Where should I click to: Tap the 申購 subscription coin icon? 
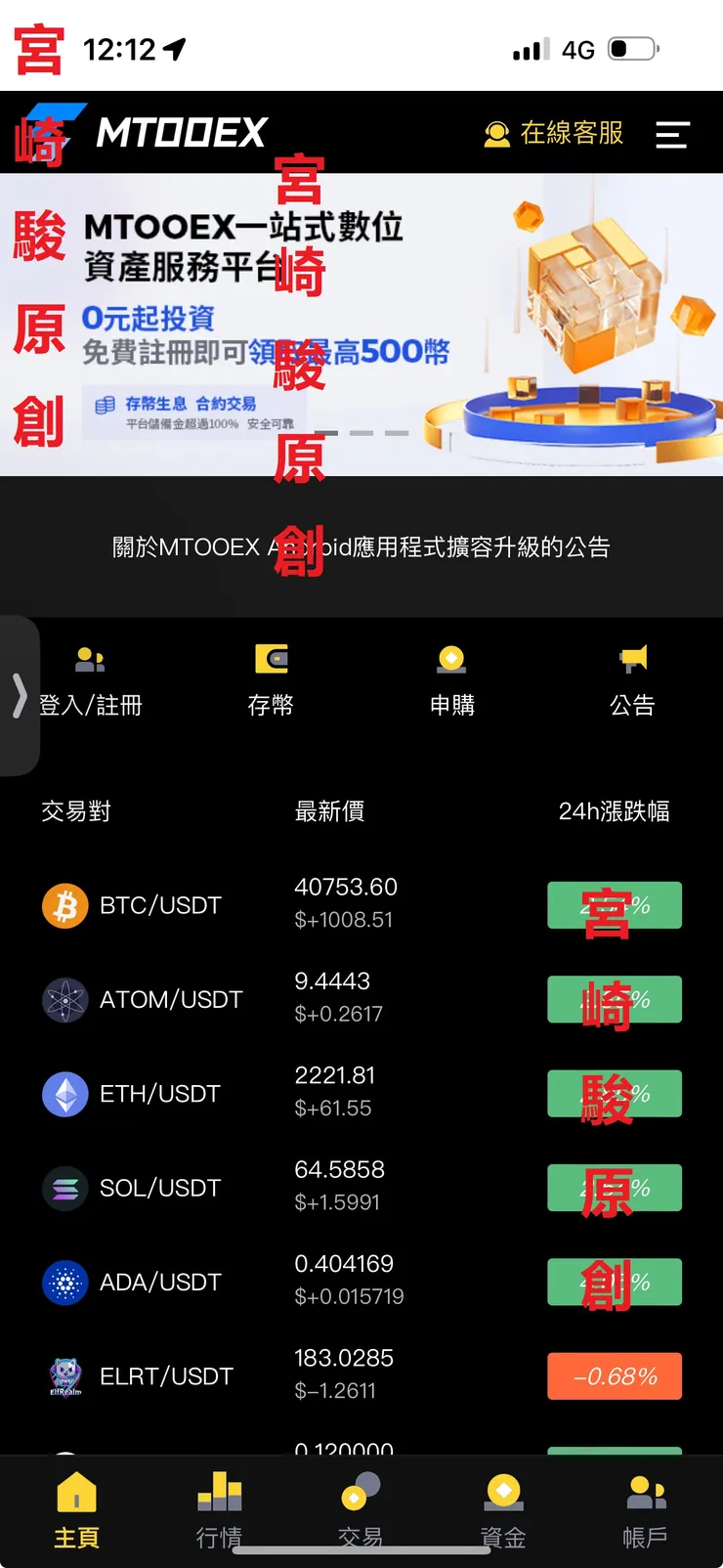[450, 659]
